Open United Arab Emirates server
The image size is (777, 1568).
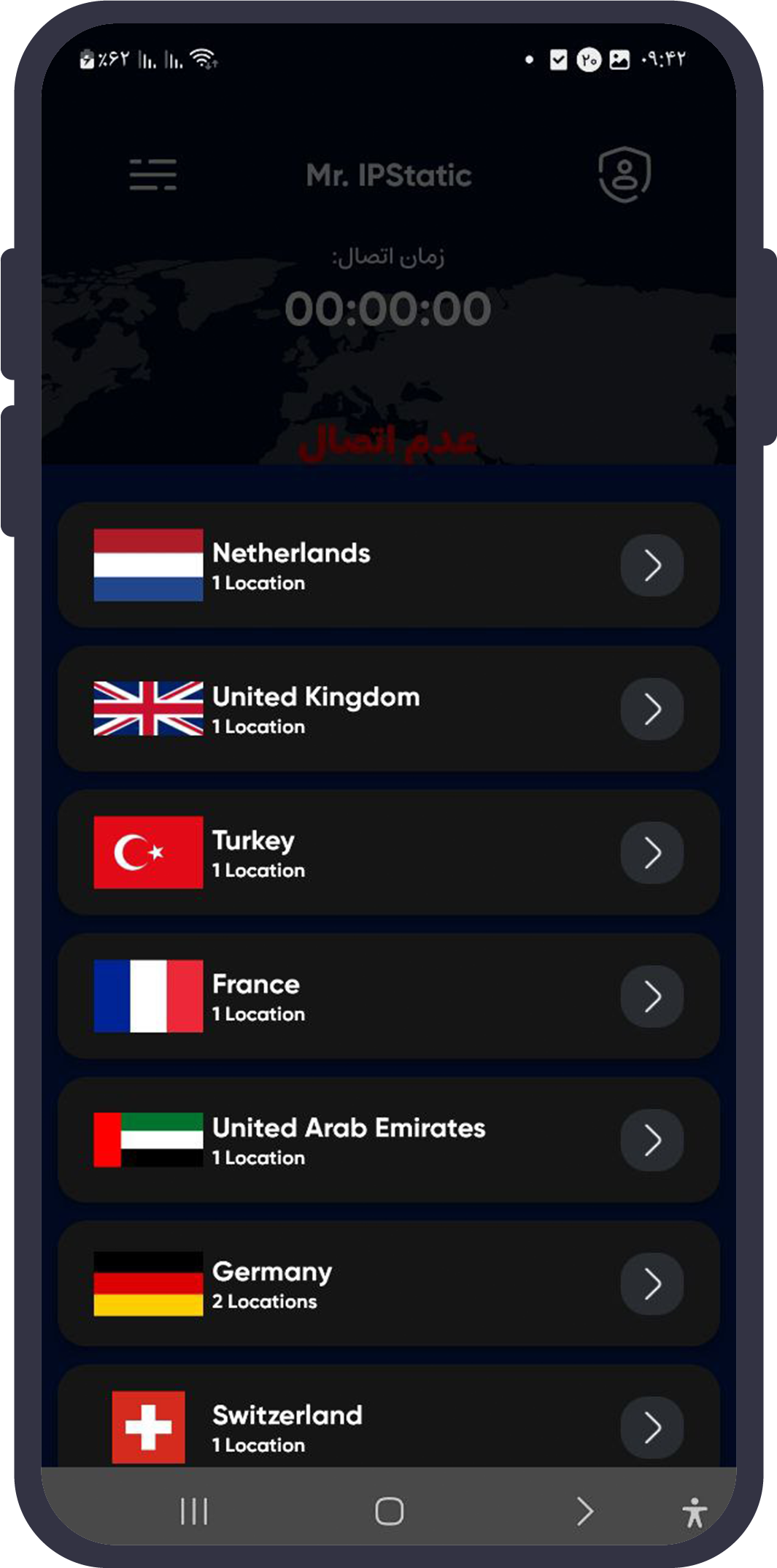(388, 1140)
